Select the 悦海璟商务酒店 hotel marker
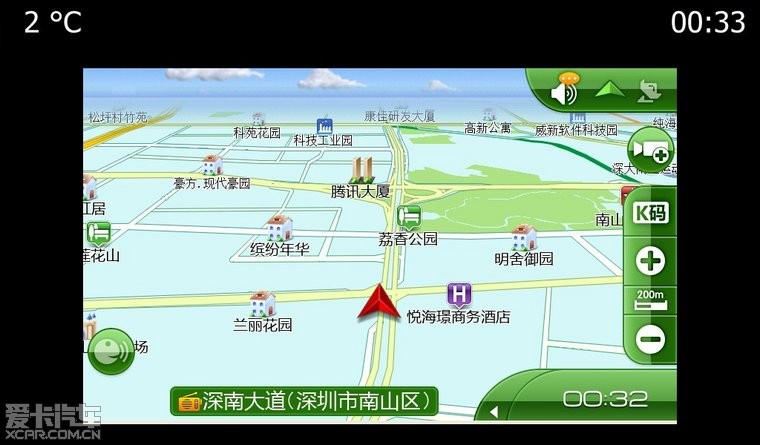 459,295
